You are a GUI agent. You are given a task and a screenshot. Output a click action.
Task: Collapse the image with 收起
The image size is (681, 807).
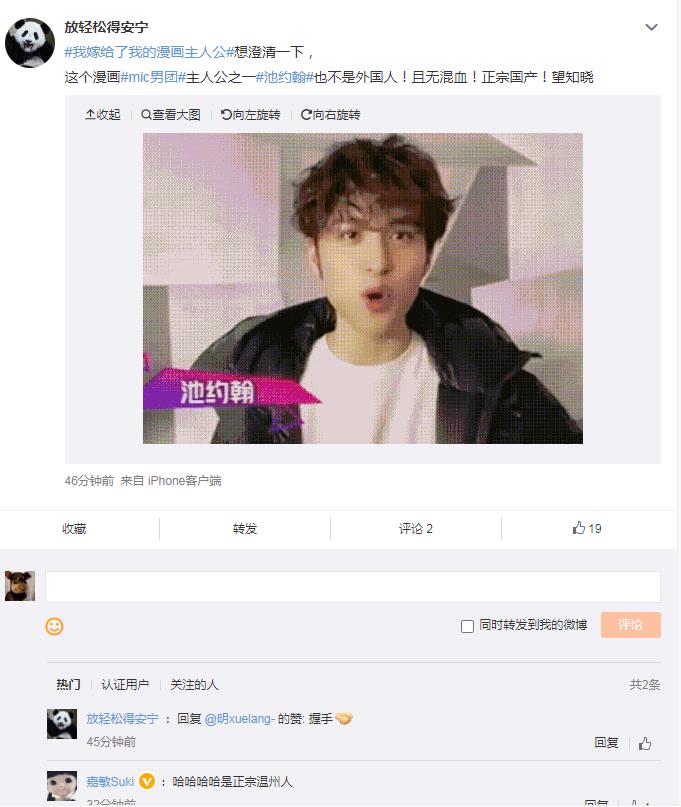(x=103, y=115)
